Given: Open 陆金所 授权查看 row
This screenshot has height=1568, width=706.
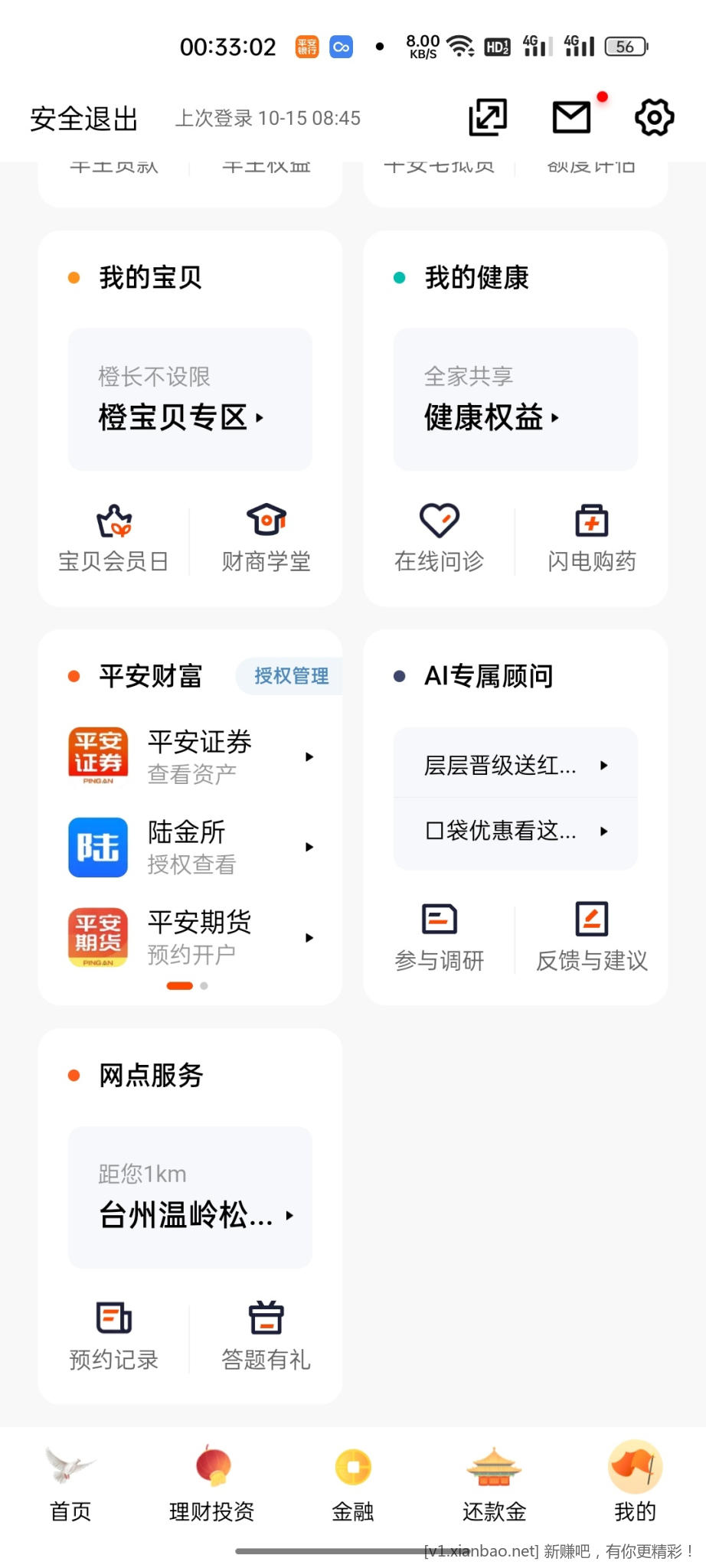Looking at the screenshot, I should coord(191,847).
